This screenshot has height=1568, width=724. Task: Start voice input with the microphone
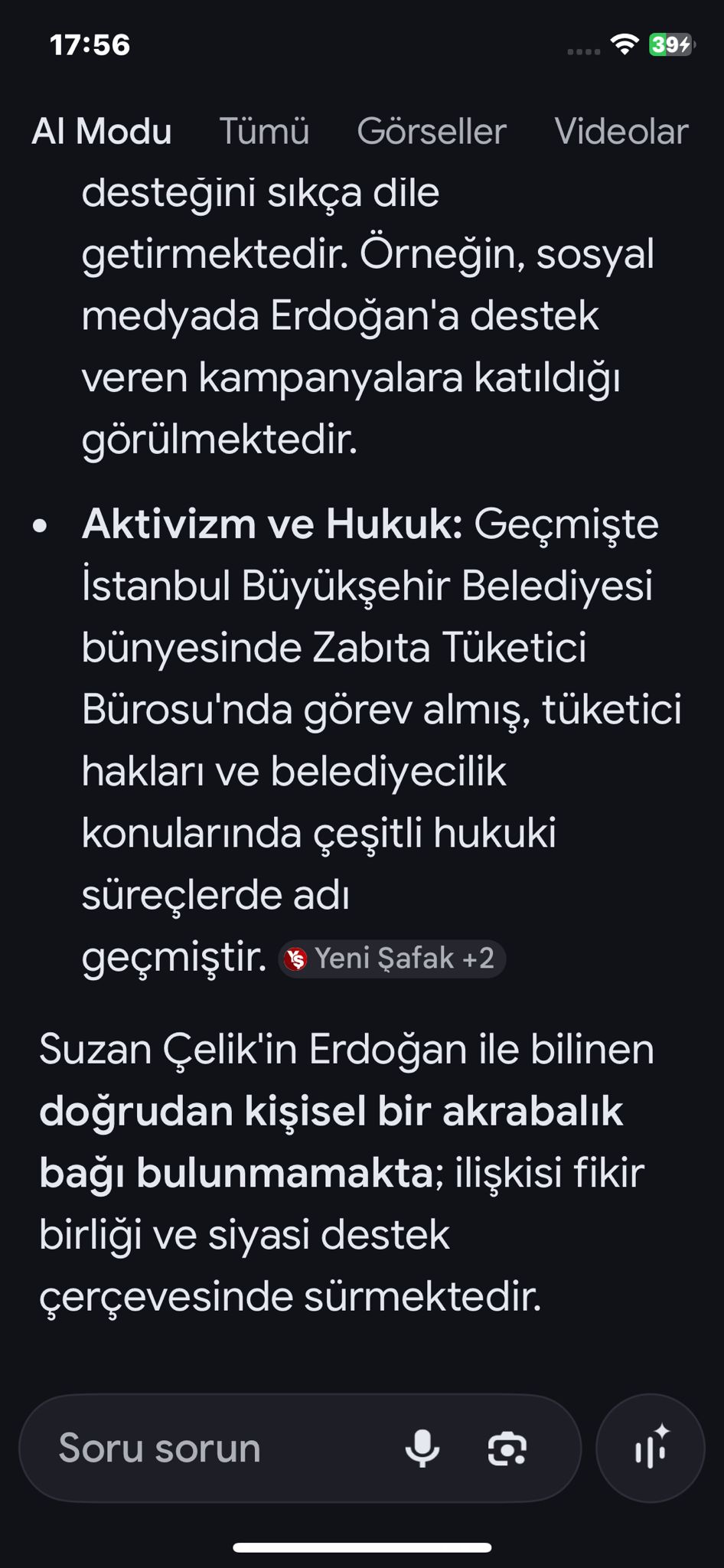(422, 1449)
